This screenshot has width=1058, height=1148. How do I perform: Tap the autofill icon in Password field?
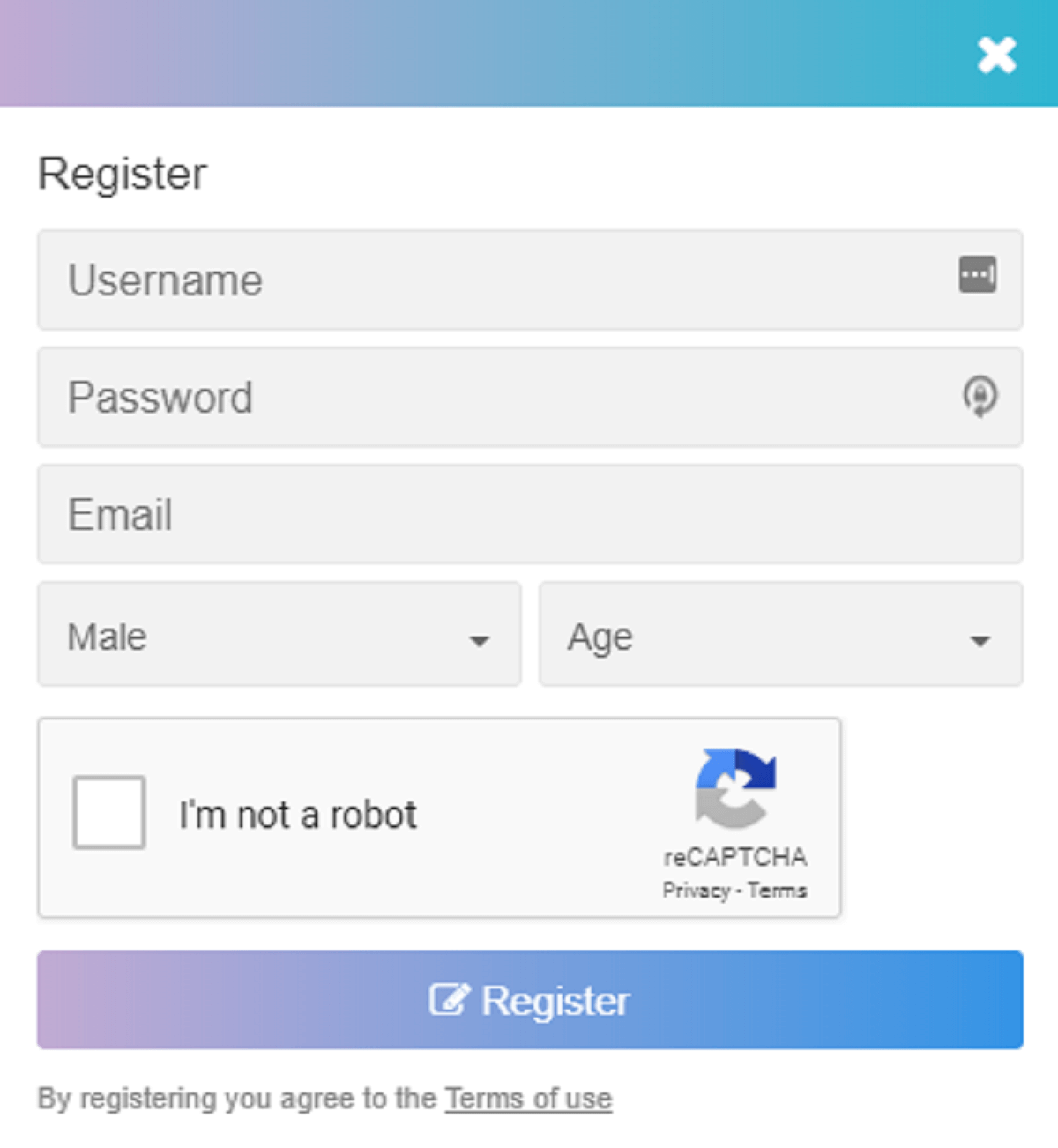tap(980, 396)
